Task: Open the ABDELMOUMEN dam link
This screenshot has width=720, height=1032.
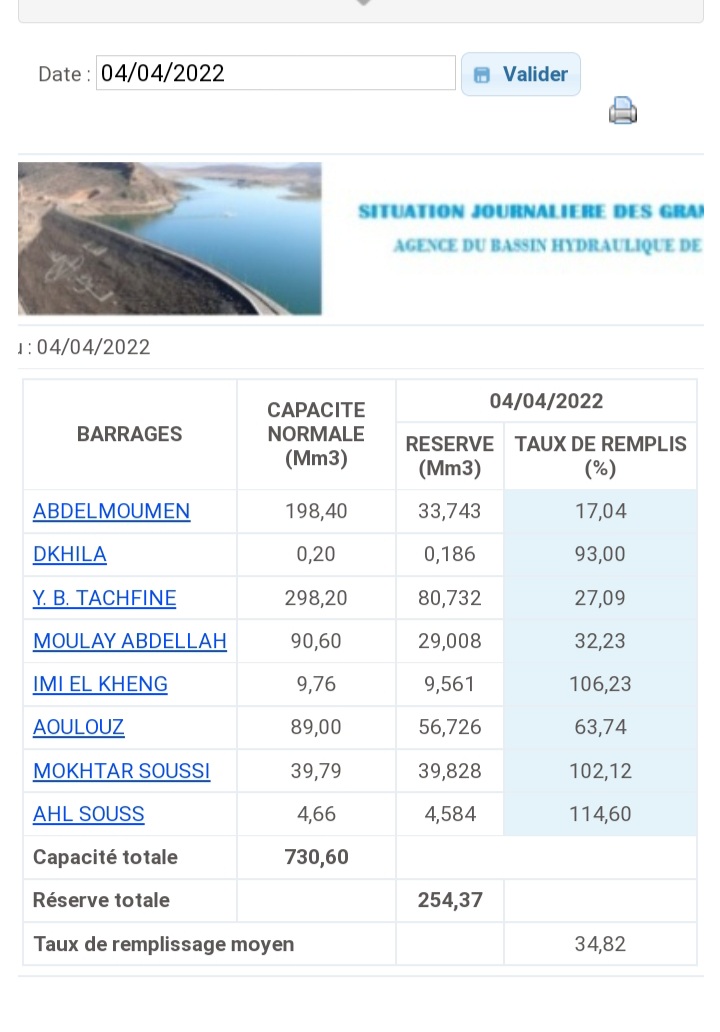Action: pos(111,511)
